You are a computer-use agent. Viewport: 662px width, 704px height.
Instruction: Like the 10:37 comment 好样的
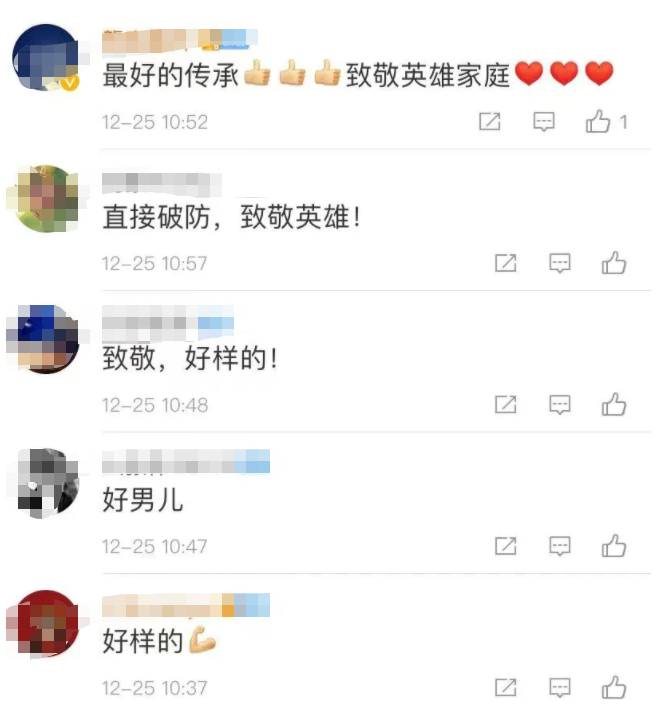(x=613, y=688)
